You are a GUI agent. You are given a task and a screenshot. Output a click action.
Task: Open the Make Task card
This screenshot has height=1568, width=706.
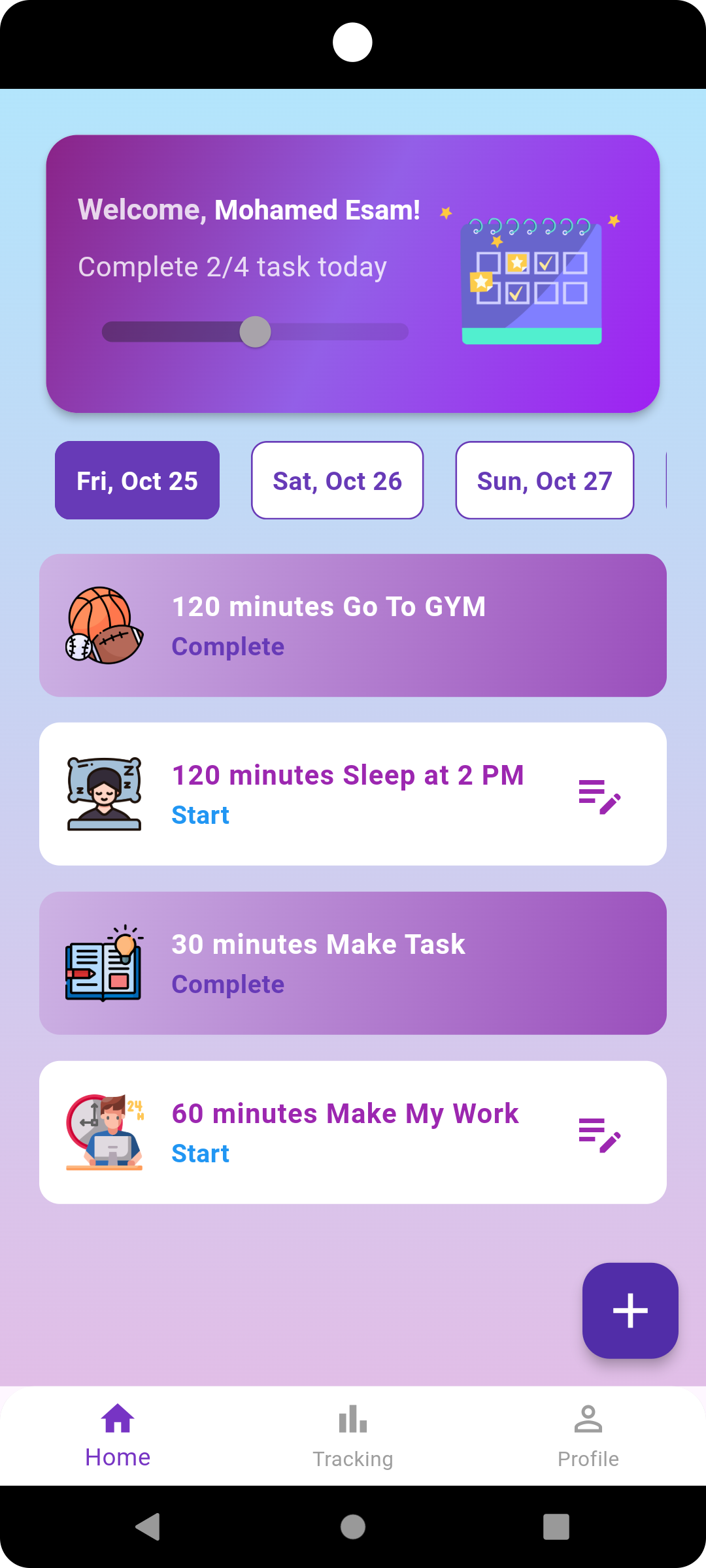tap(353, 963)
